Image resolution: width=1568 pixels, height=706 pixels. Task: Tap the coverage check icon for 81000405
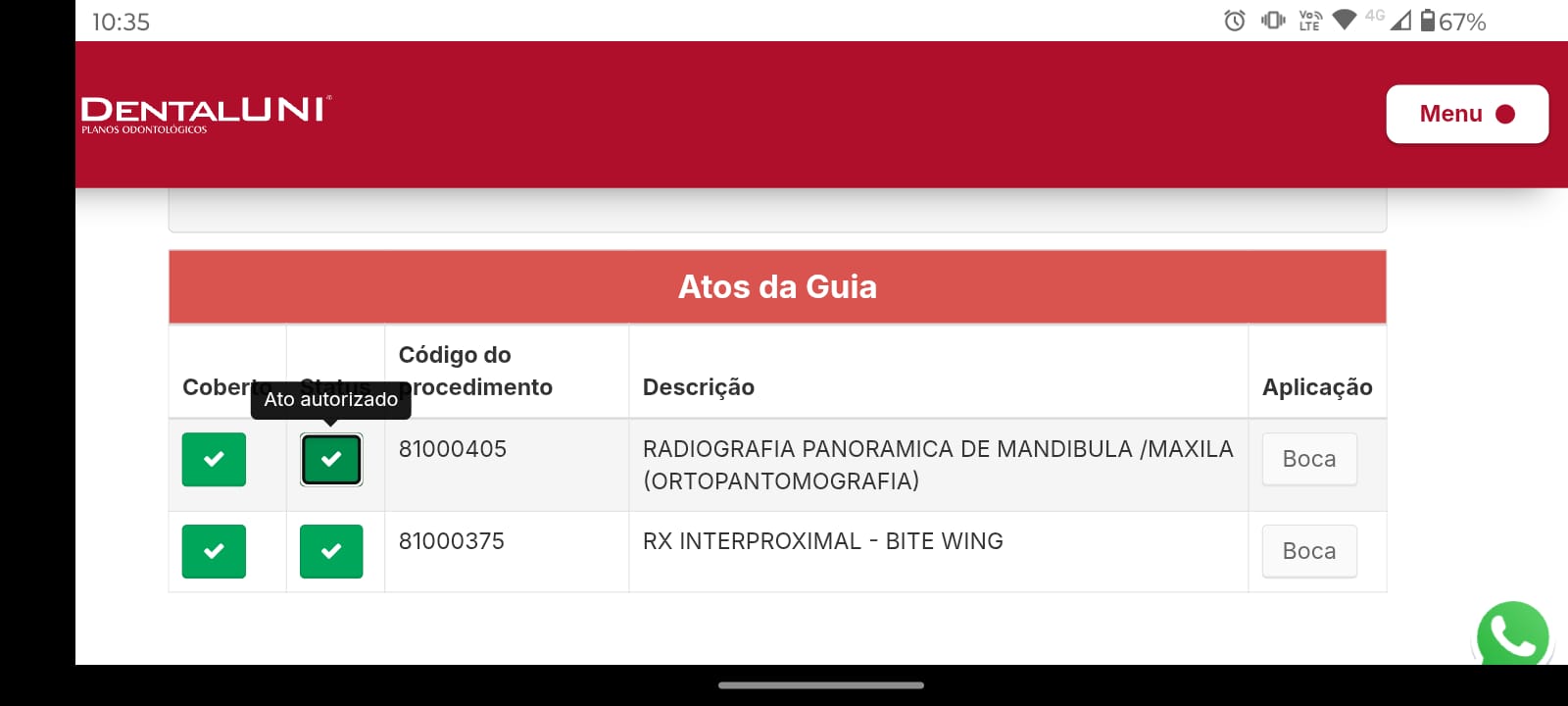pyautogui.click(x=214, y=459)
